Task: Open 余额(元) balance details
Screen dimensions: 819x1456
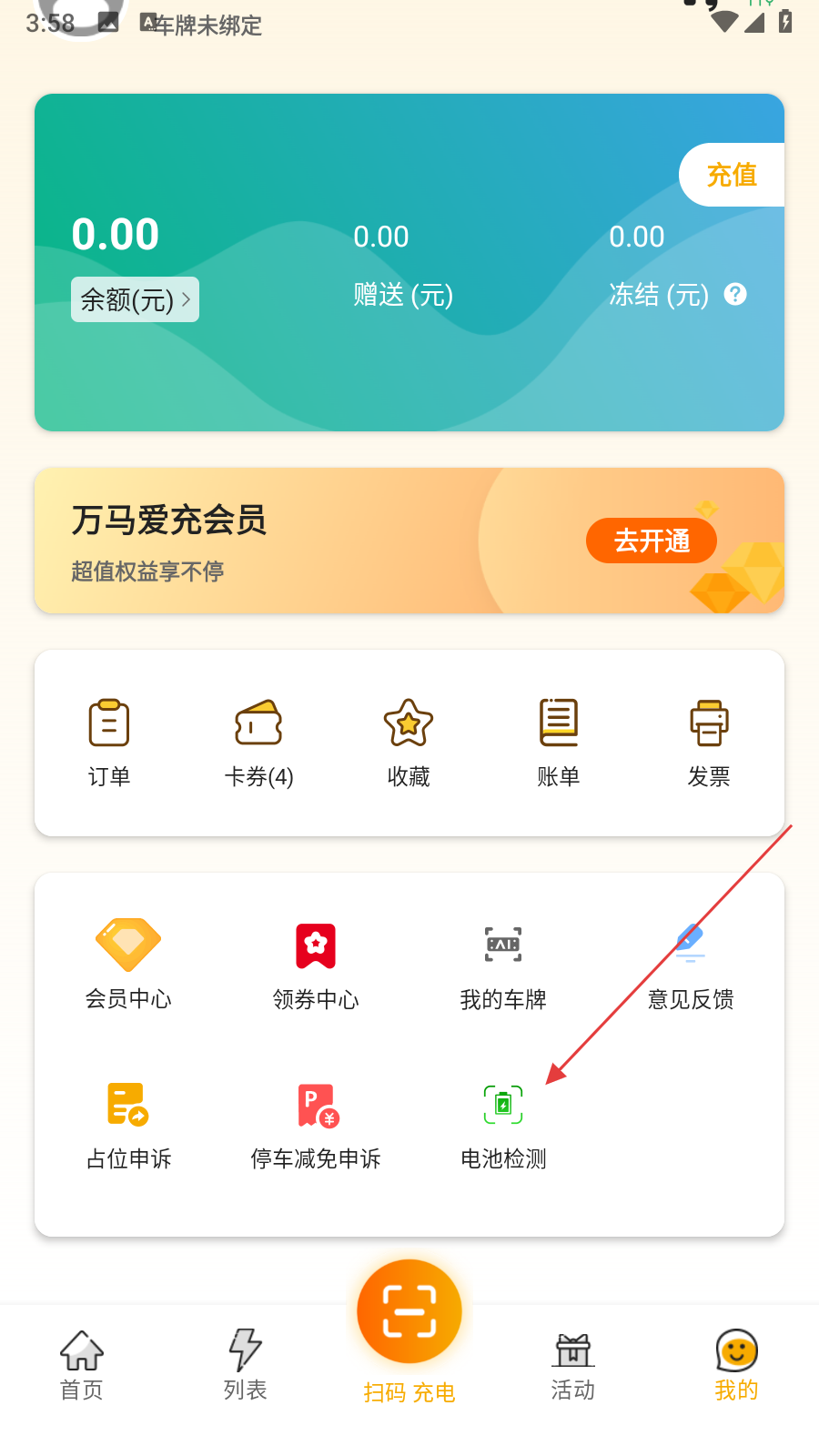Action: [135, 299]
